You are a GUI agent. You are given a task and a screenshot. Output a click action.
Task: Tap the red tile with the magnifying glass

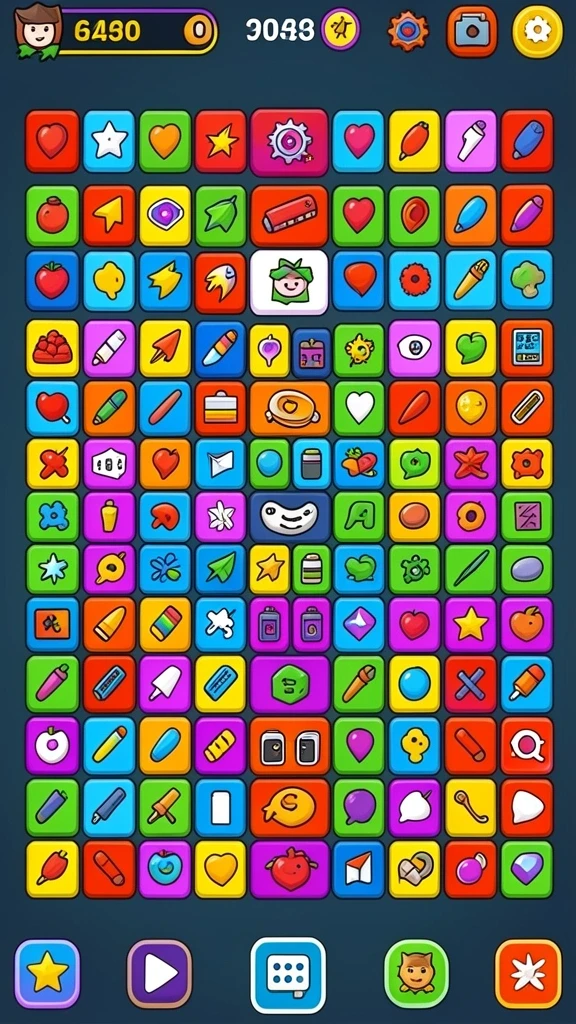pos(526,746)
